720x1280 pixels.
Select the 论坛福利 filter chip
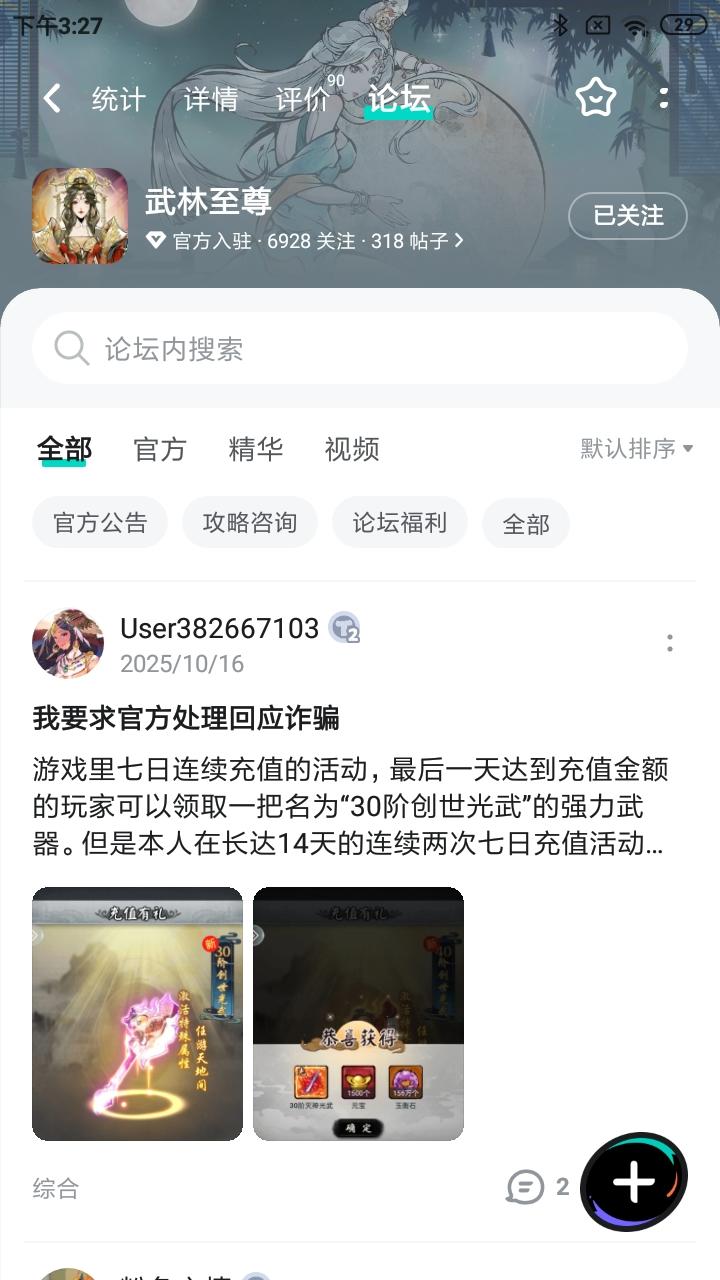pyautogui.click(x=398, y=522)
